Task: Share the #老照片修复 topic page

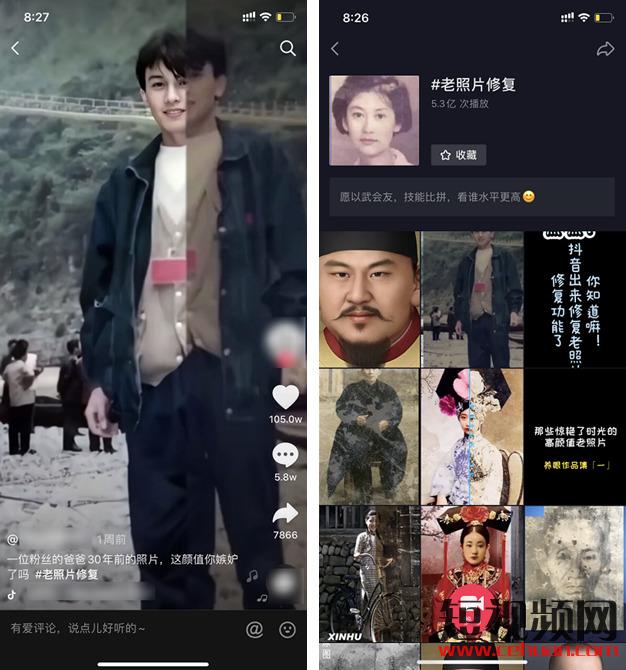Action: (605, 48)
